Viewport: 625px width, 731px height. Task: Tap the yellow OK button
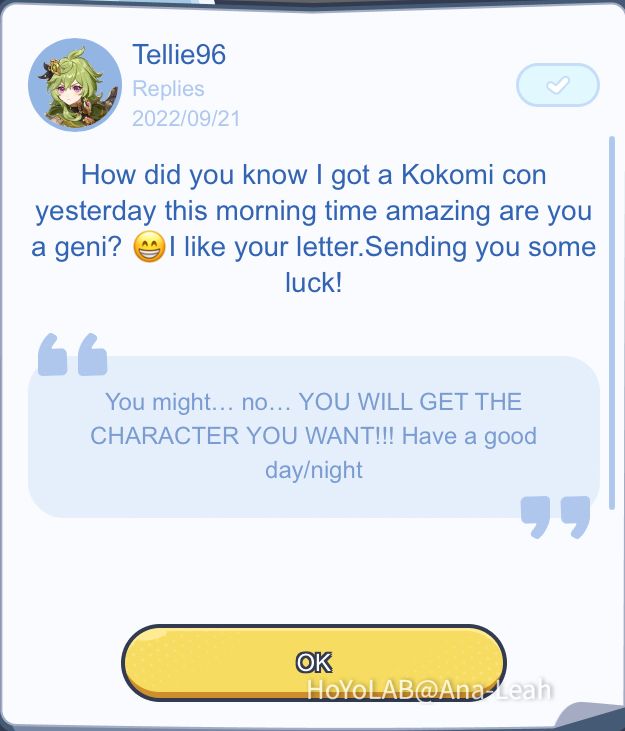coord(313,661)
